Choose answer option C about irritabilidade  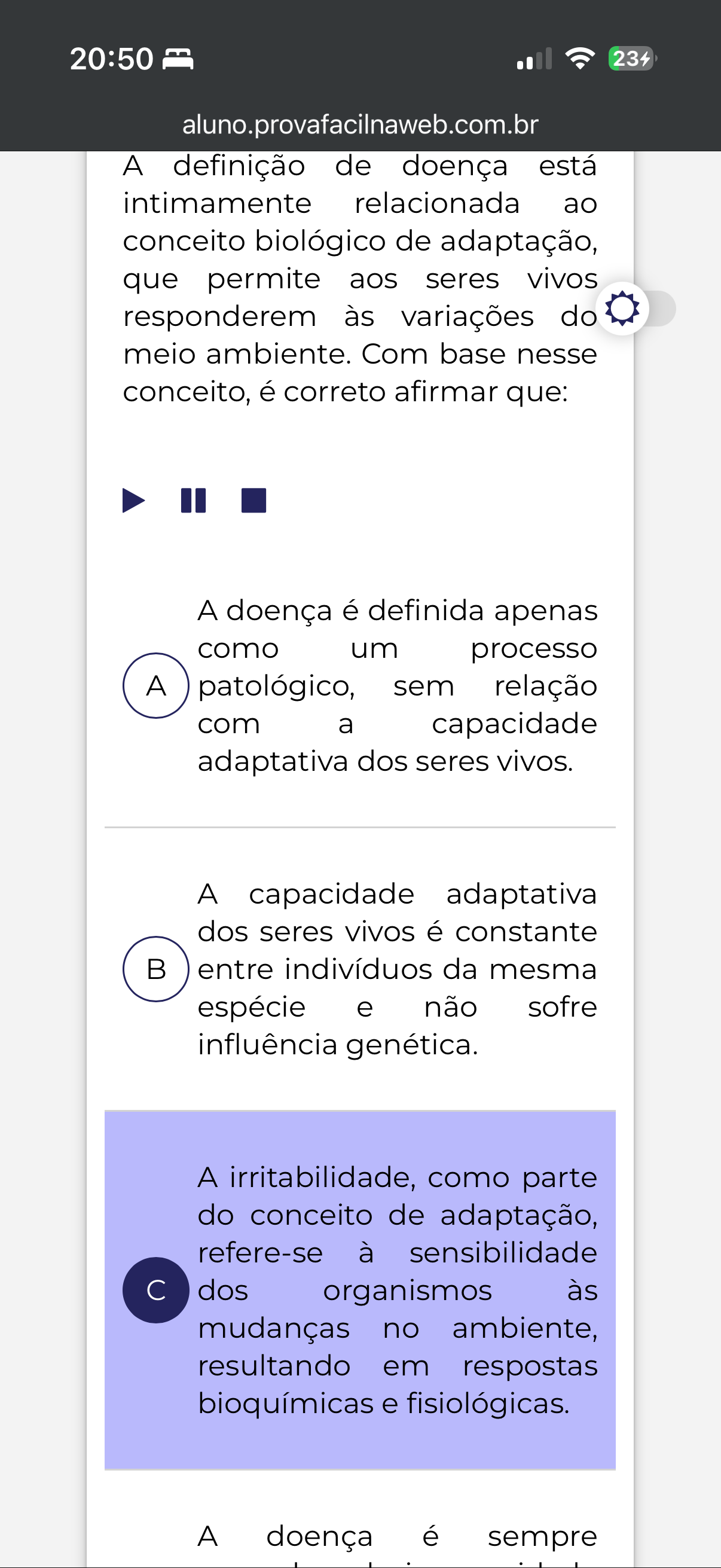[156, 1289]
